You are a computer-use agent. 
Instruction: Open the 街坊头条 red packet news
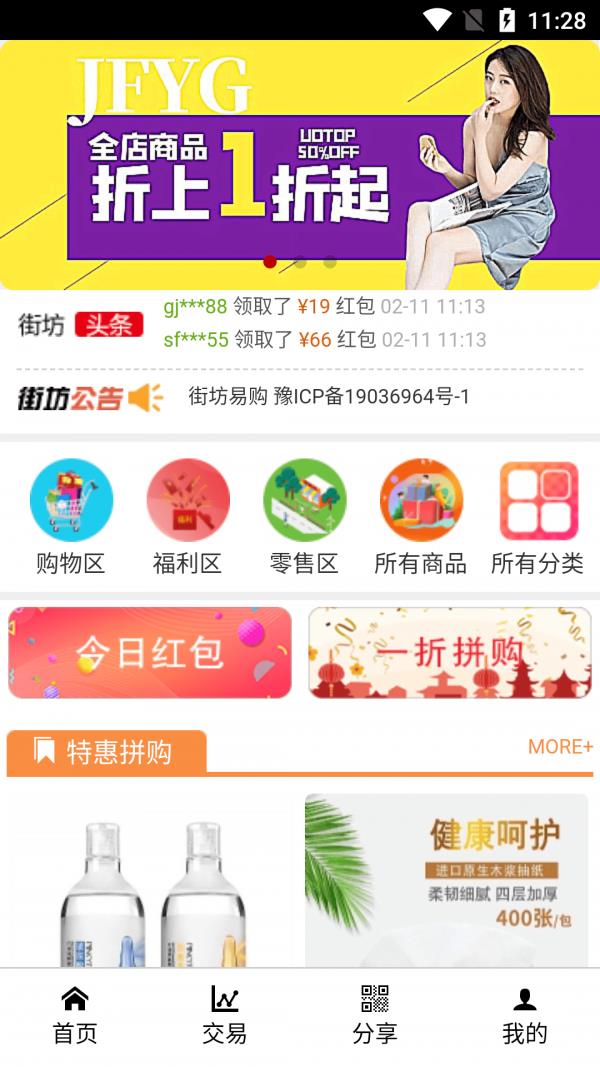[324, 322]
